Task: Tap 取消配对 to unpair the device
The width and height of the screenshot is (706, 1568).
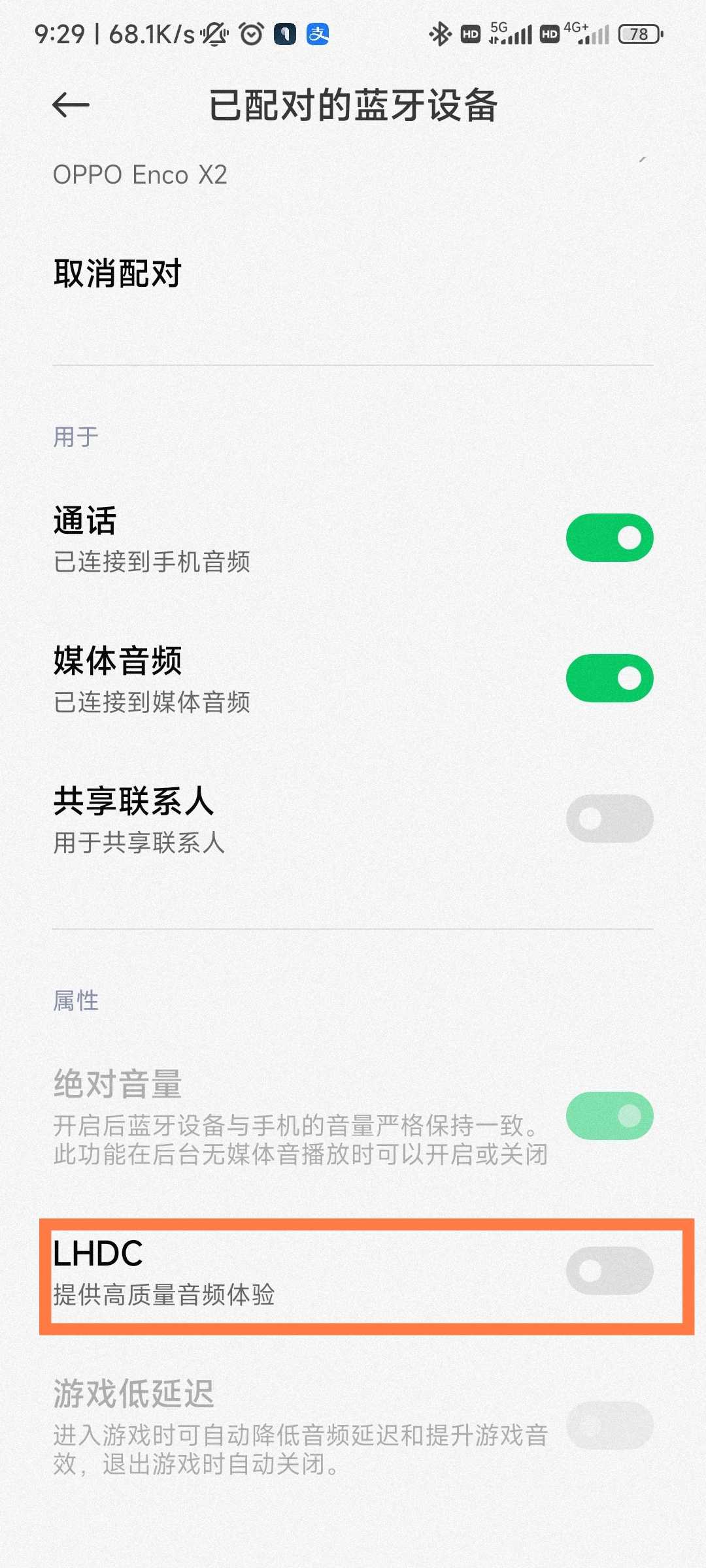Action: 118,273
